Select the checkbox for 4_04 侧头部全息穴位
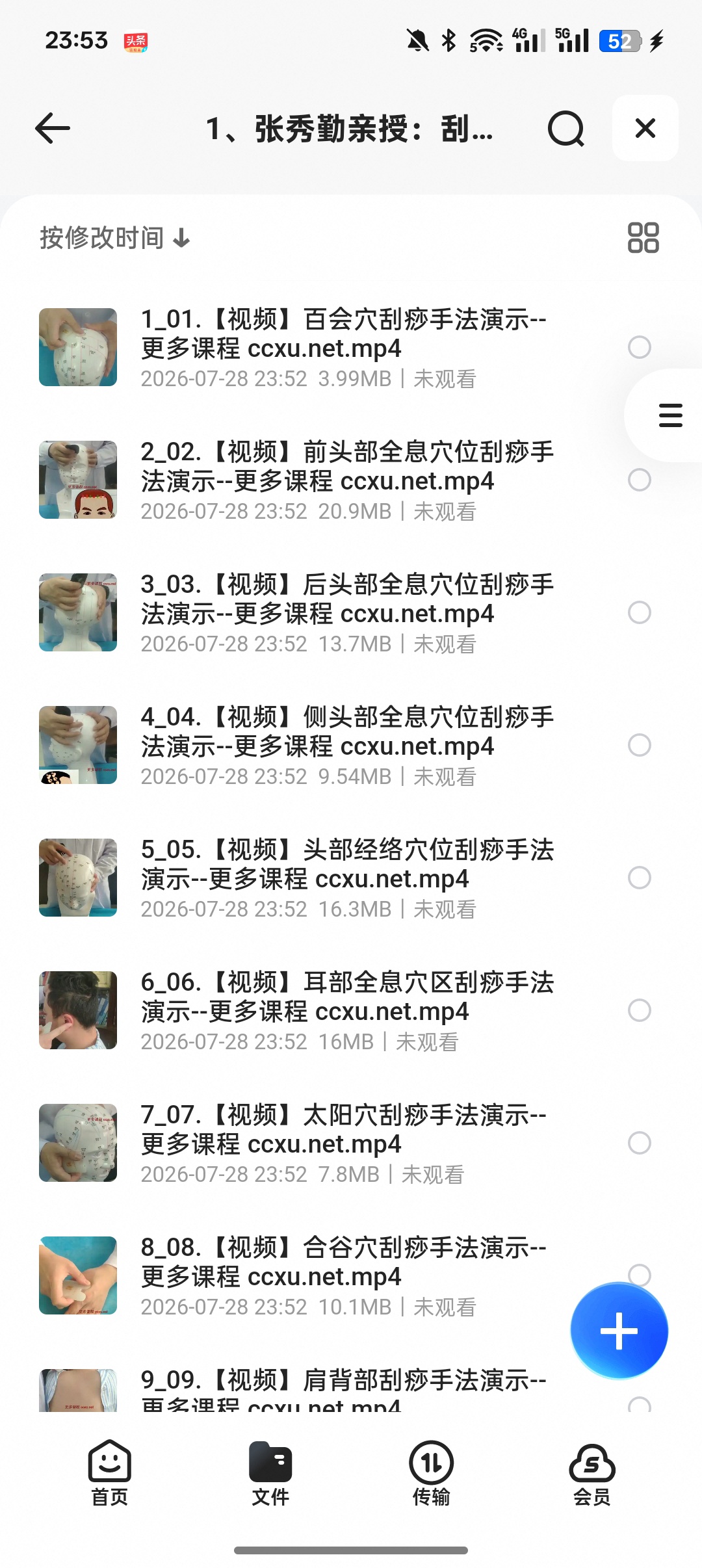The image size is (702, 1568). point(640,745)
